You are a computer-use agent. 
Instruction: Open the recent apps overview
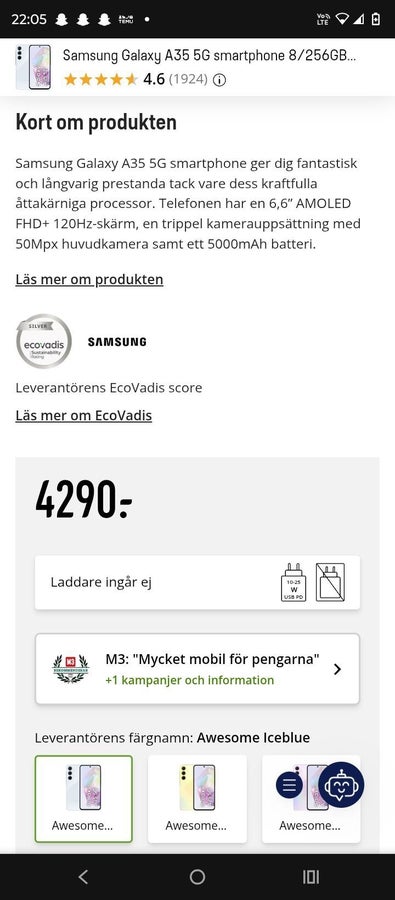click(x=311, y=876)
